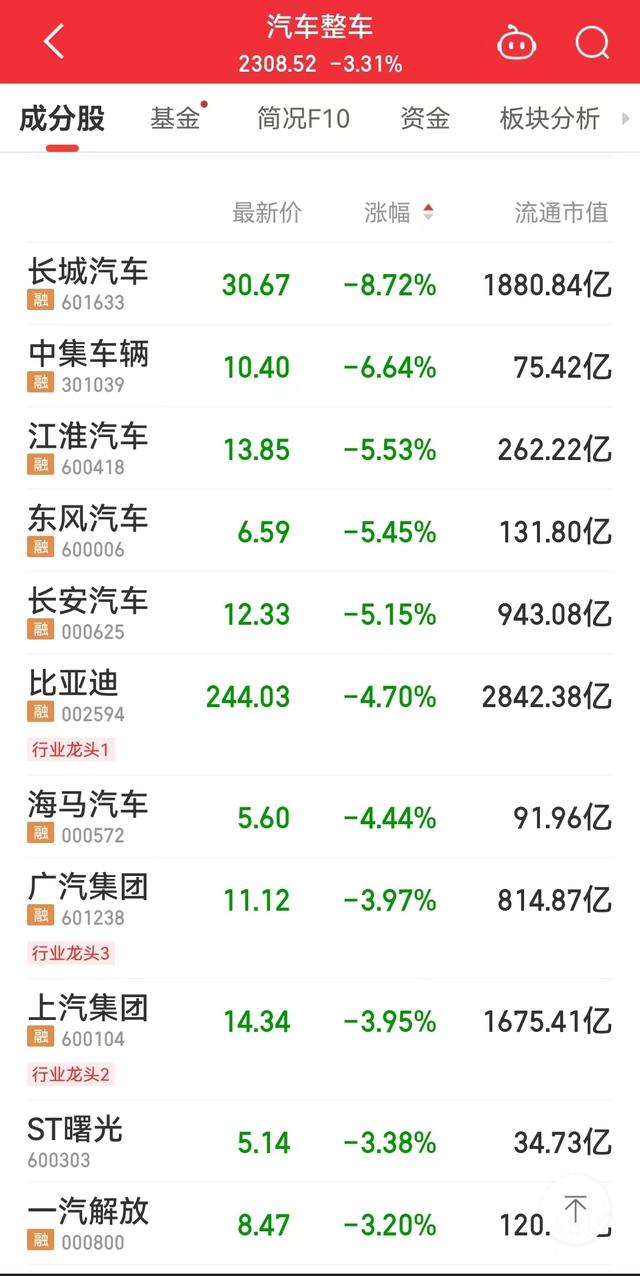Open the 中集车辆 stock row
The width and height of the screenshot is (640, 1276).
[320, 366]
